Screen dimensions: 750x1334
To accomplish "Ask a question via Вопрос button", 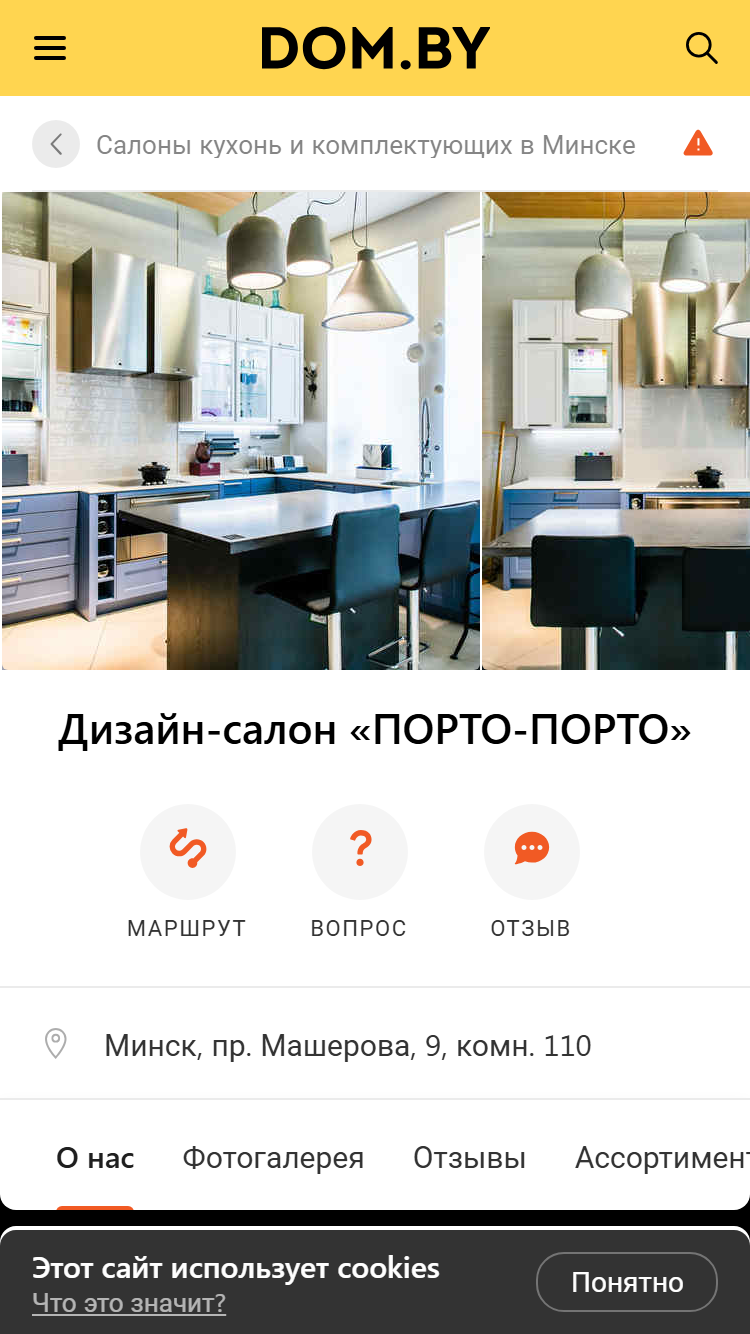I will coord(359,872).
